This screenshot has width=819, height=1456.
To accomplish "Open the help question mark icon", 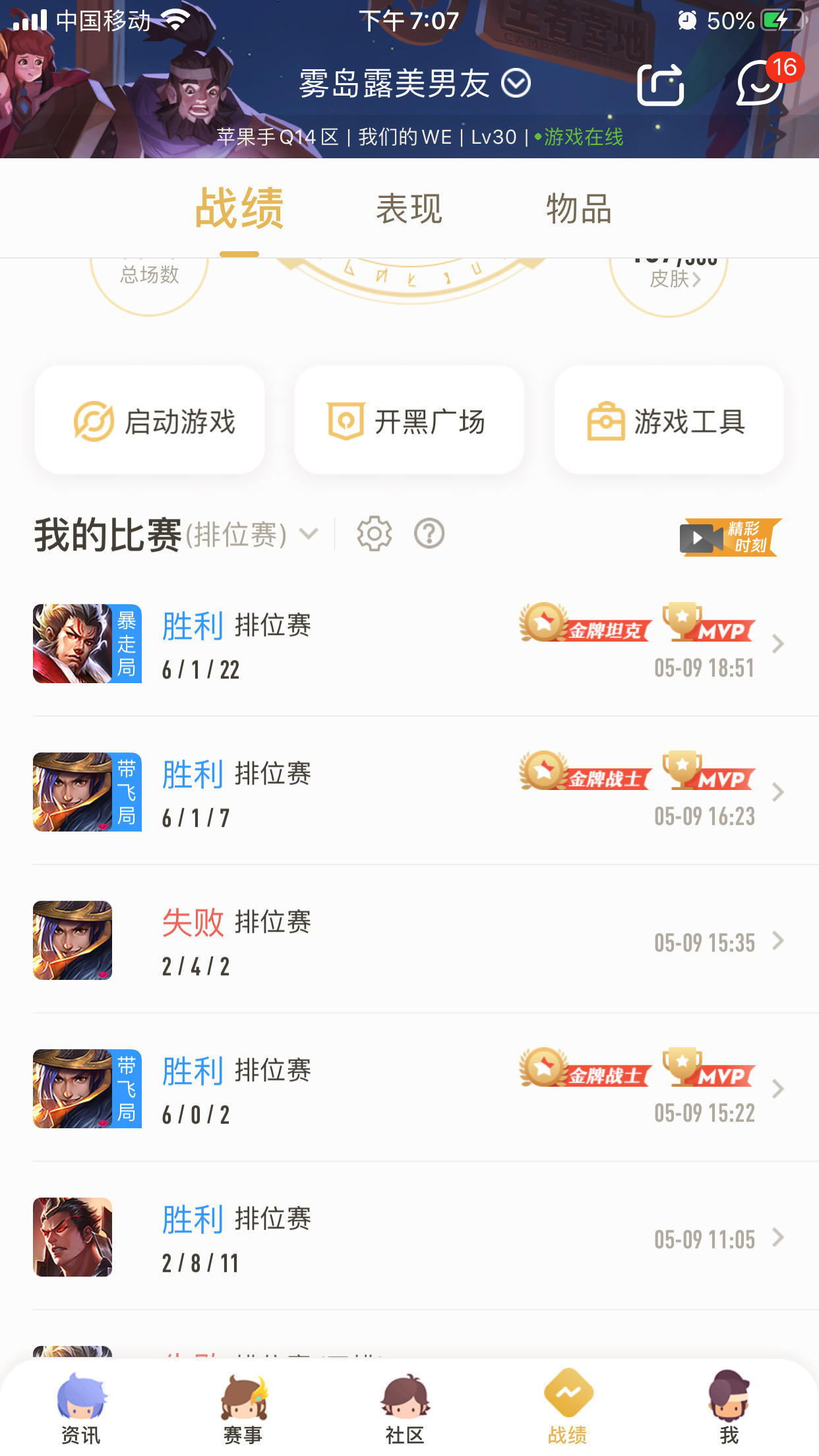I will click(429, 533).
